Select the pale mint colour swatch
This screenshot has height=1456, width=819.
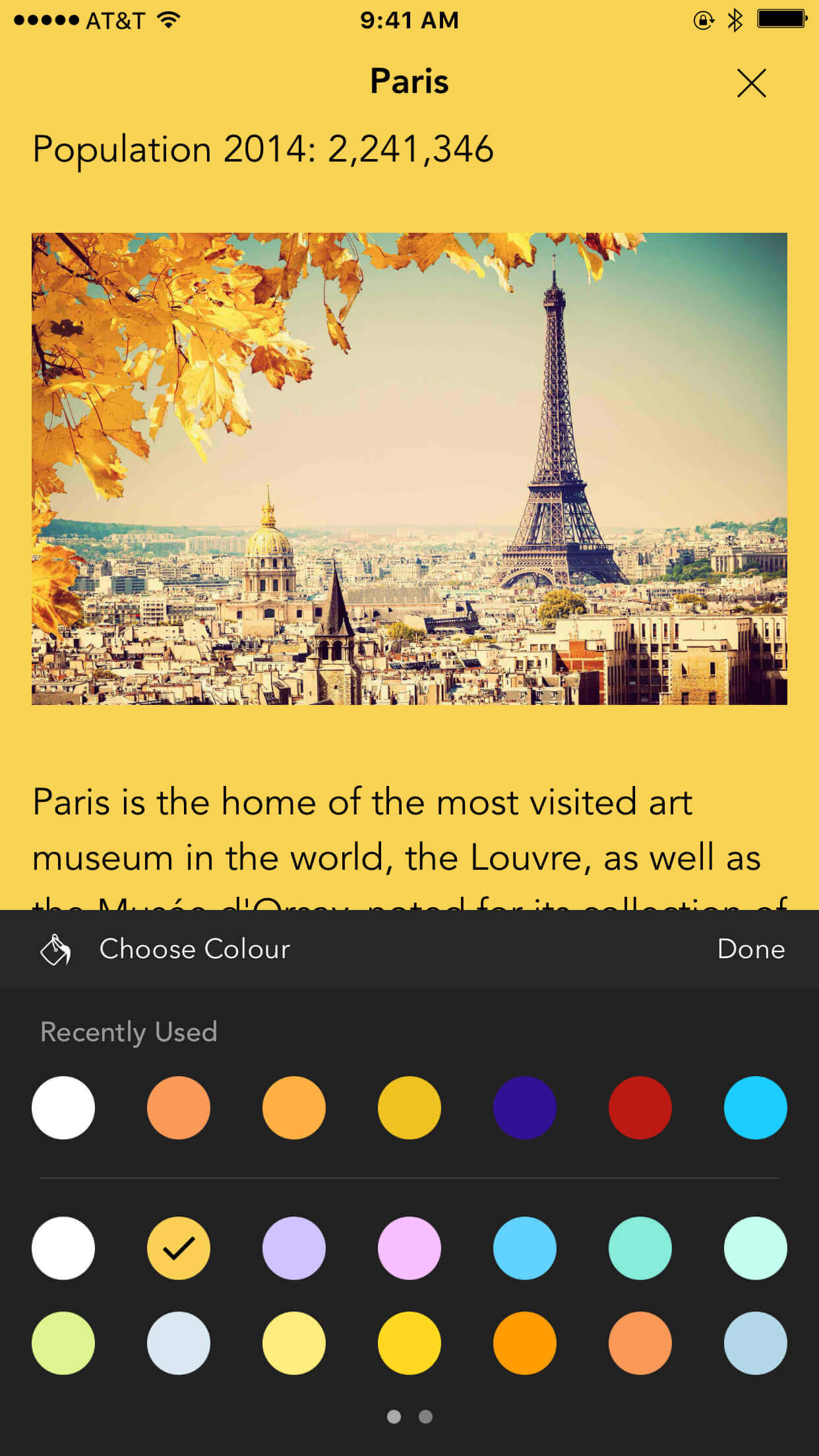coord(755,1248)
